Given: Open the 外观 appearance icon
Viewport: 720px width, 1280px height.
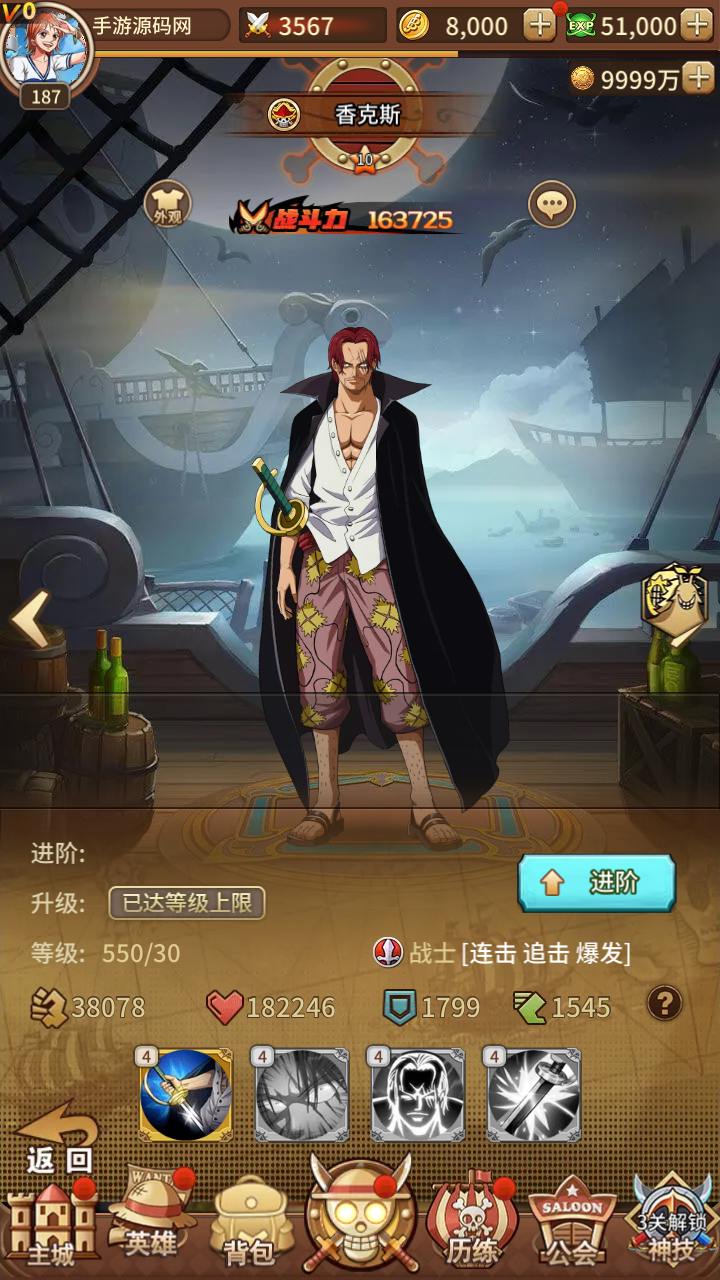Looking at the screenshot, I should (168, 204).
